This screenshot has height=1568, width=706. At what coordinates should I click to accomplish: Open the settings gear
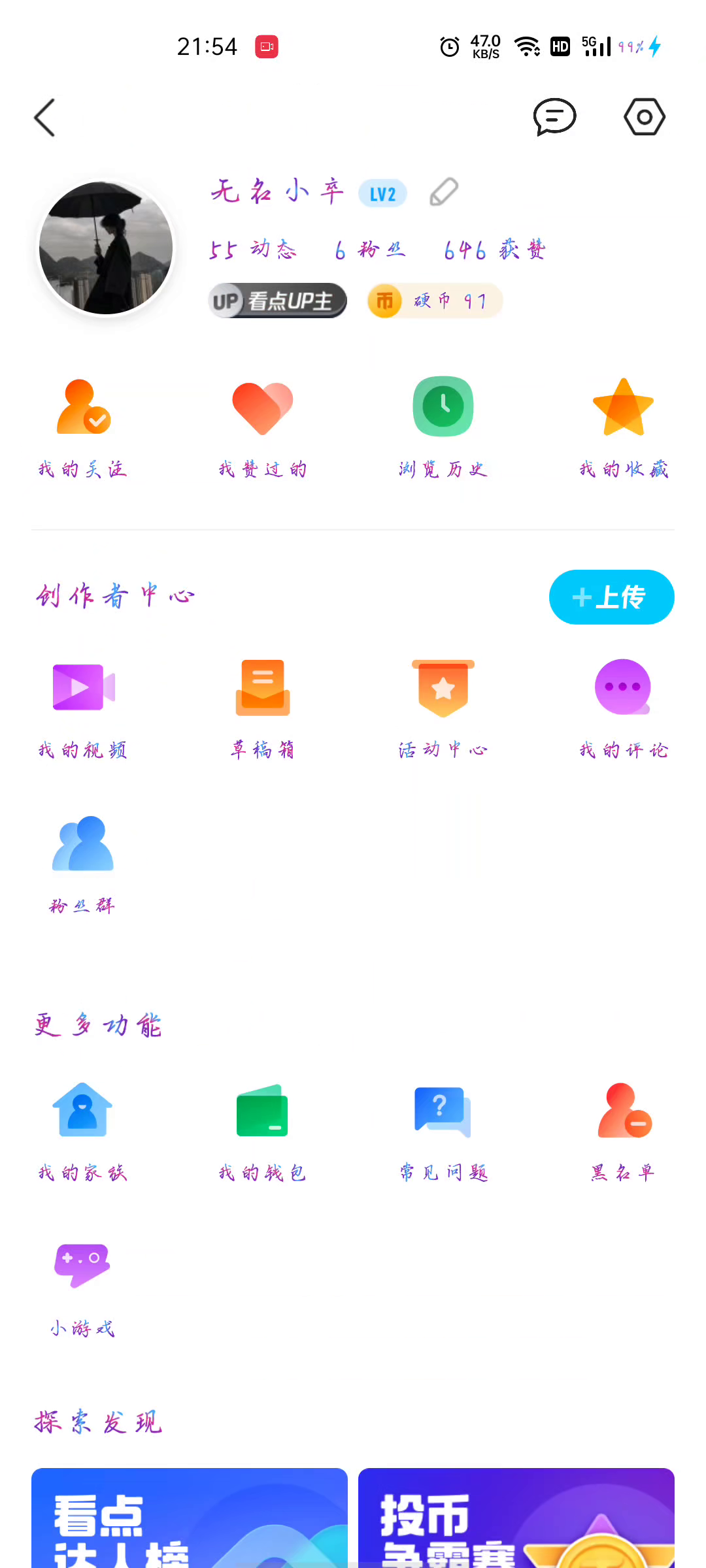coord(645,118)
